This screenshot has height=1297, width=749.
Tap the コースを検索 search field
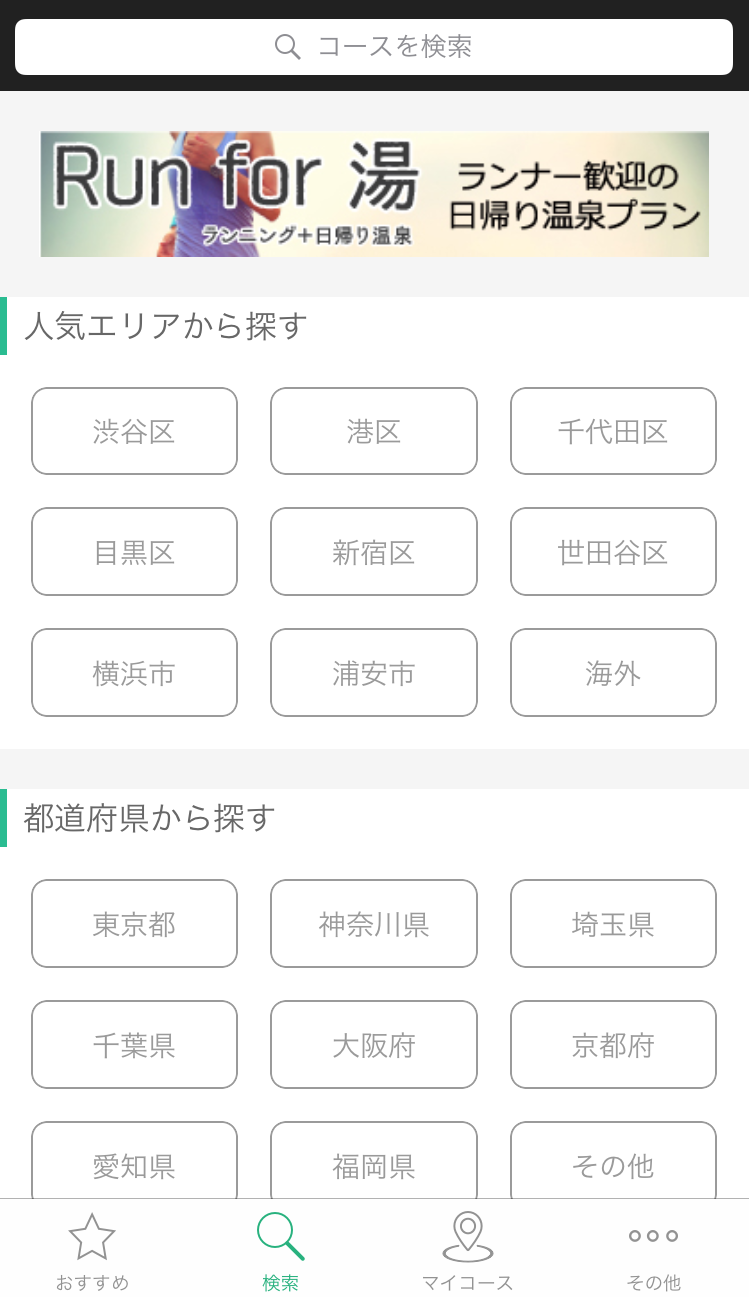[x=374, y=47]
